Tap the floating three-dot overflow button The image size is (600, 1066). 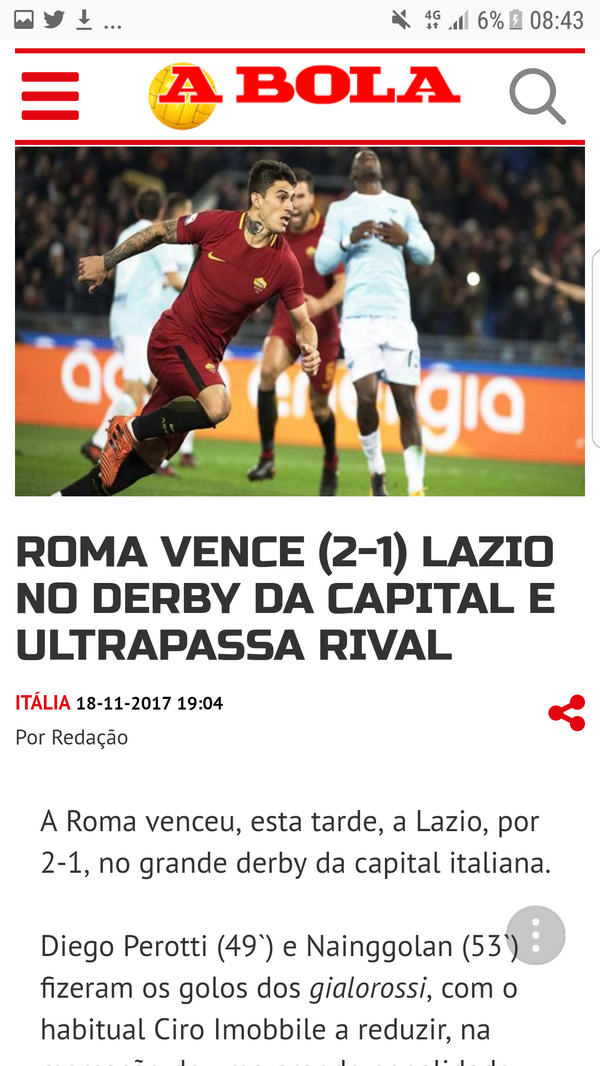pyautogui.click(x=535, y=935)
